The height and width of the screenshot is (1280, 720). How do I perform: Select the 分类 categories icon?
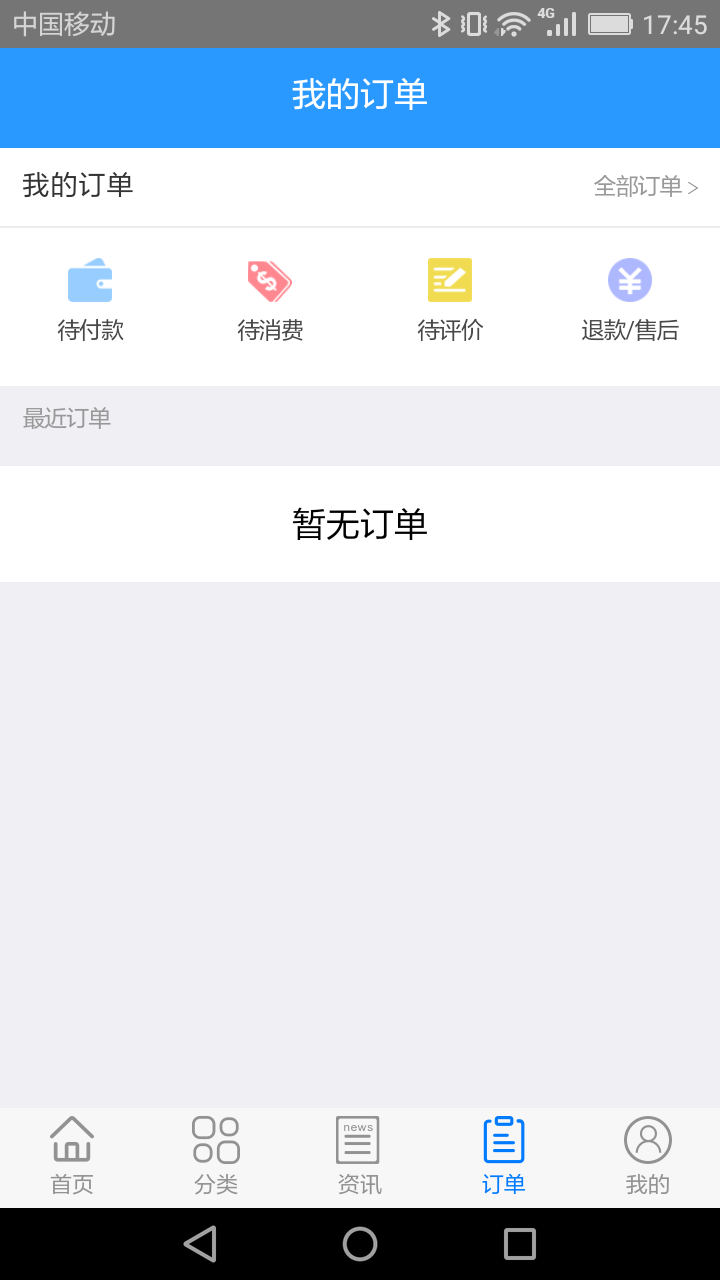(215, 1138)
